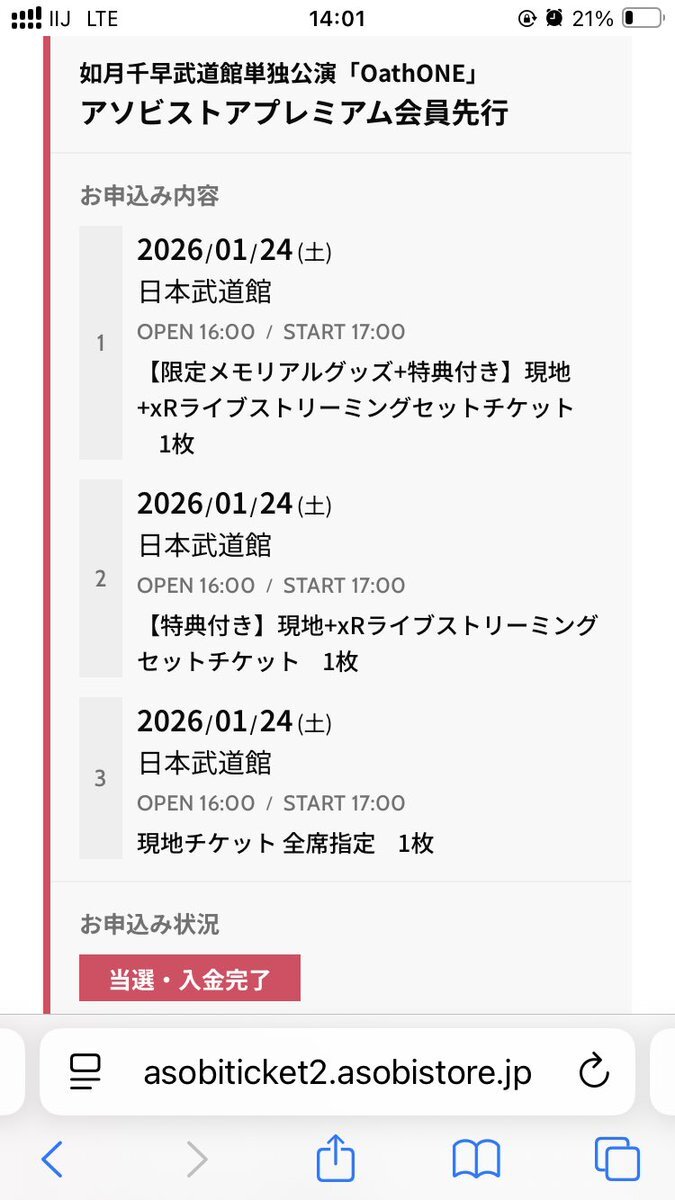675x1200 pixels.
Task: Show all open tabs
Action: tap(617, 1159)
